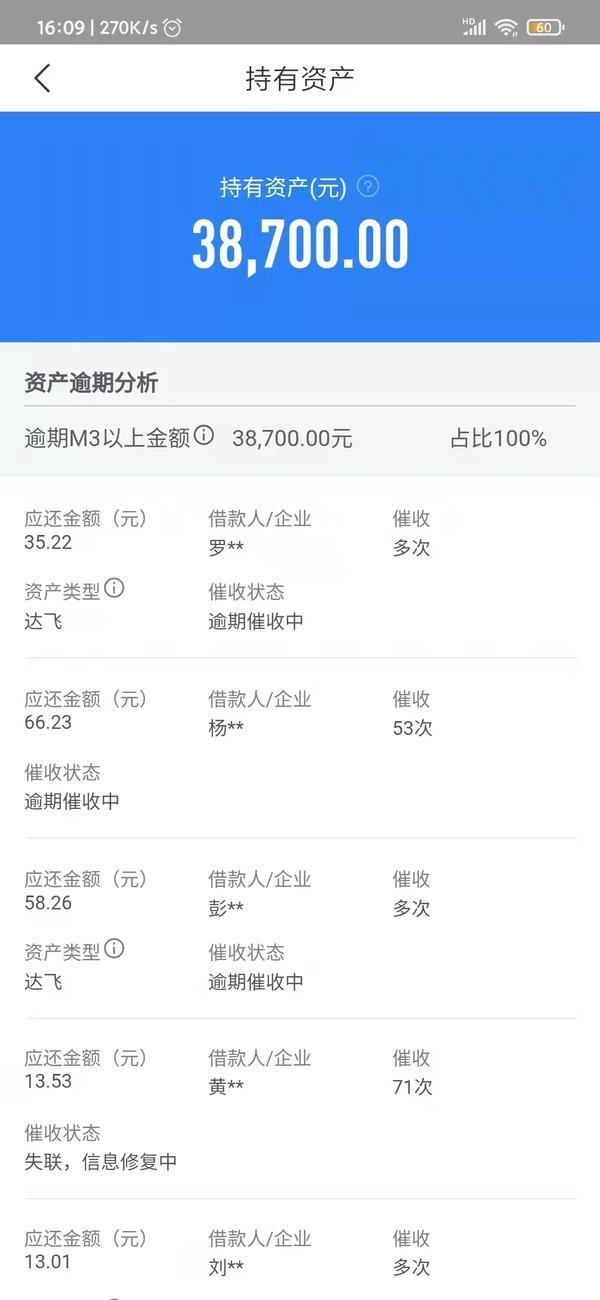Tap the help icon beside 持有资产(元)
The width and height of the screenshot is (600, 1300).
click(368, 186)
